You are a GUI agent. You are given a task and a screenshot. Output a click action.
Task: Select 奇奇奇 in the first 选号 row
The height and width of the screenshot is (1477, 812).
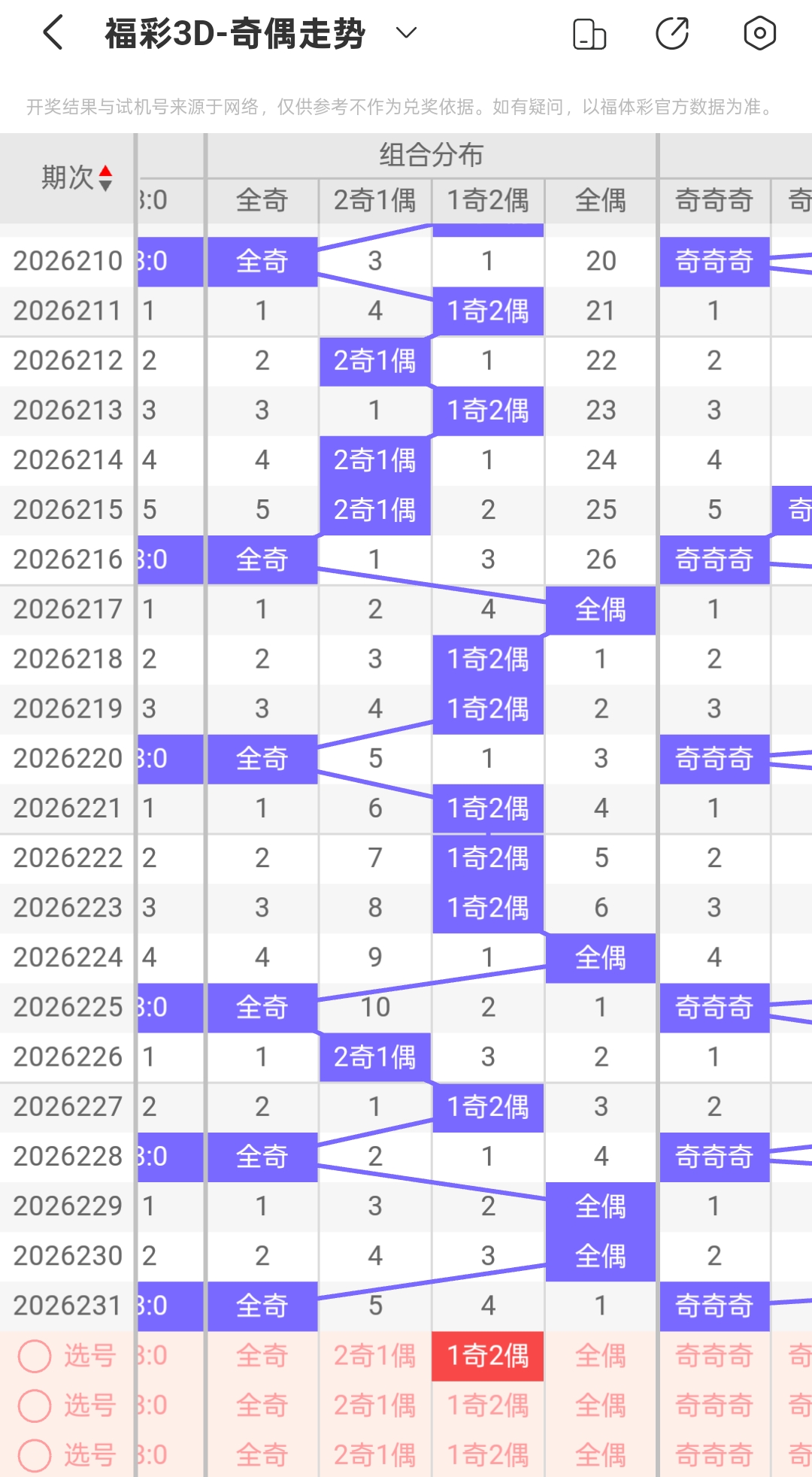click(714, 1356)
